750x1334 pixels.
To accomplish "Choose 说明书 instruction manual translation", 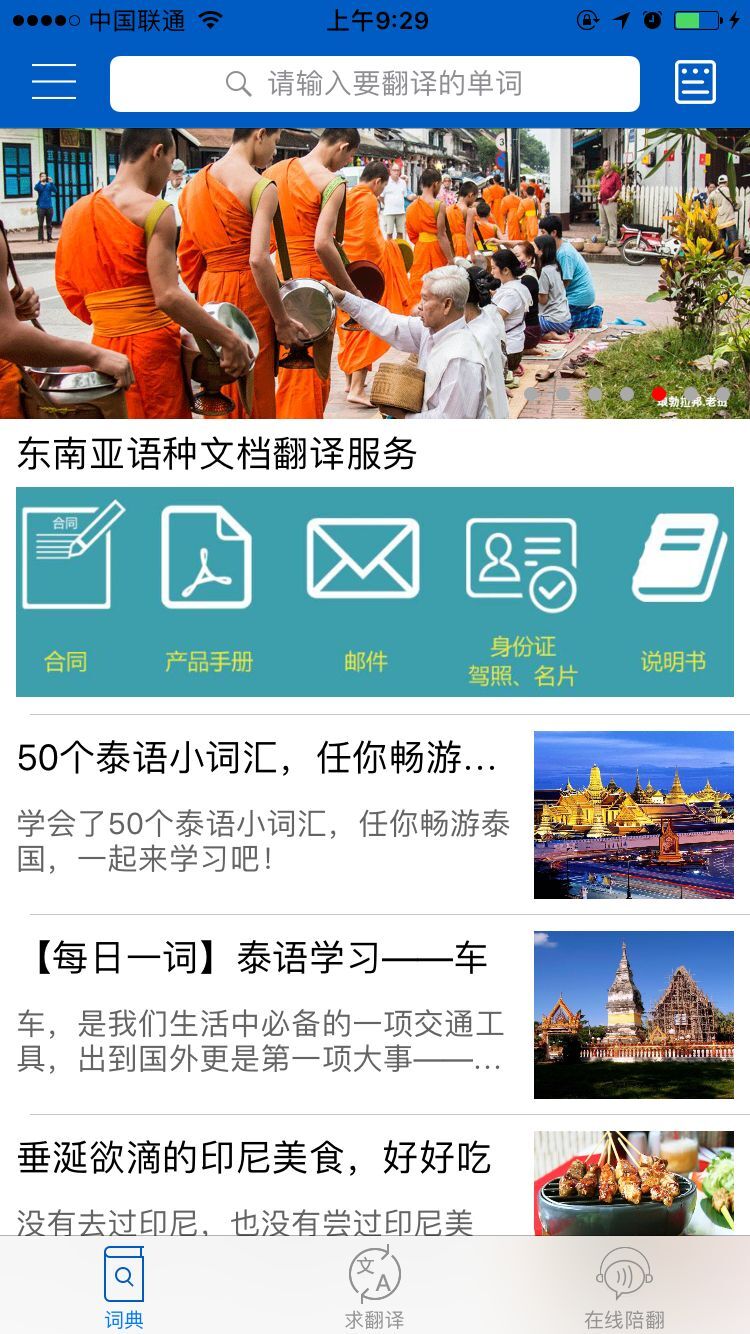I will click(x=675, y=591).
